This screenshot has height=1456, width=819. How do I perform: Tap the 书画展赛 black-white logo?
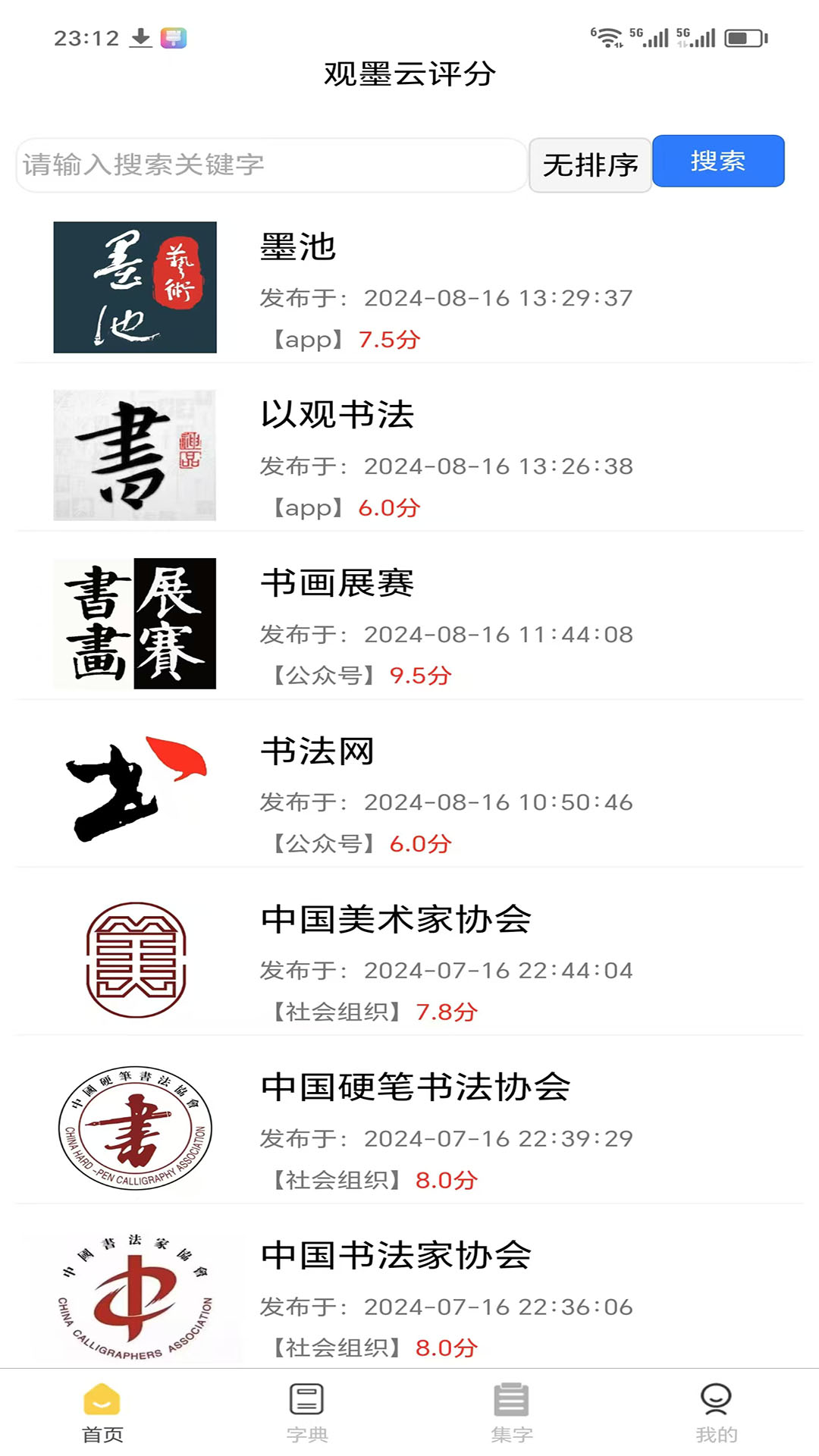133,620
